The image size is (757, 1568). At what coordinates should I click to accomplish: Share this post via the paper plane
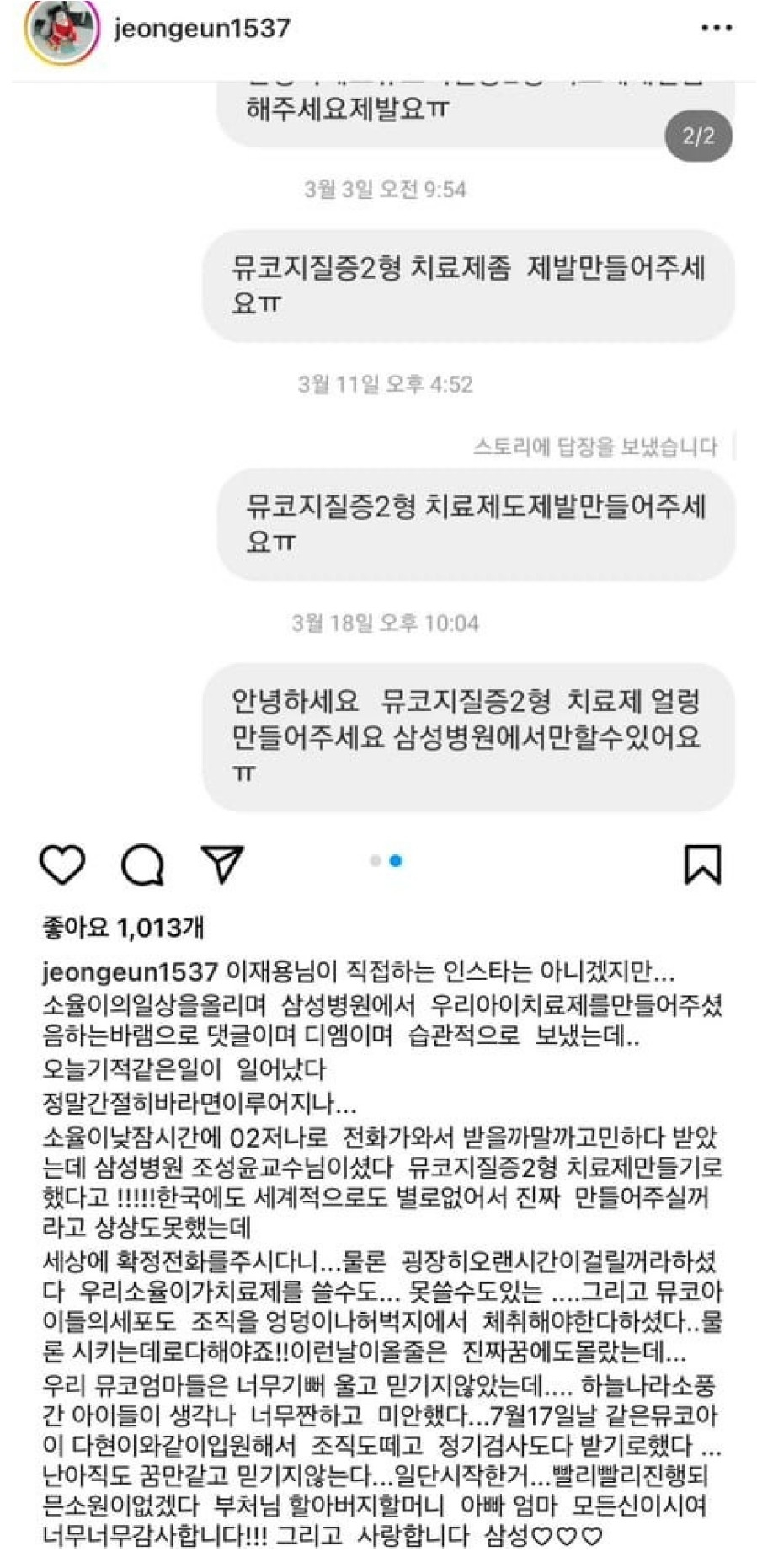tap(222, 864)
